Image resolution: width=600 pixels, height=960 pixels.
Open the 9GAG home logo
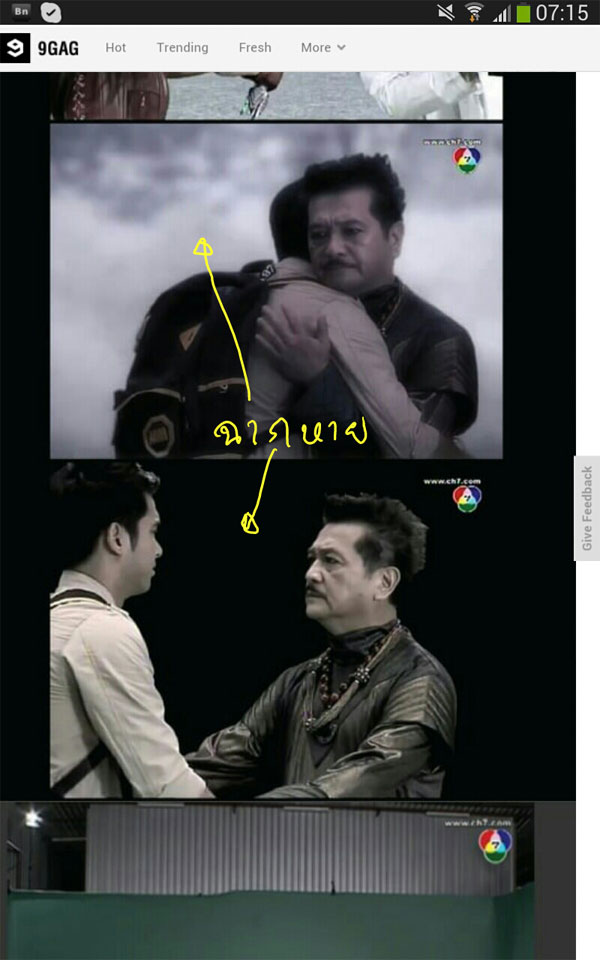[x=40, y=48]
